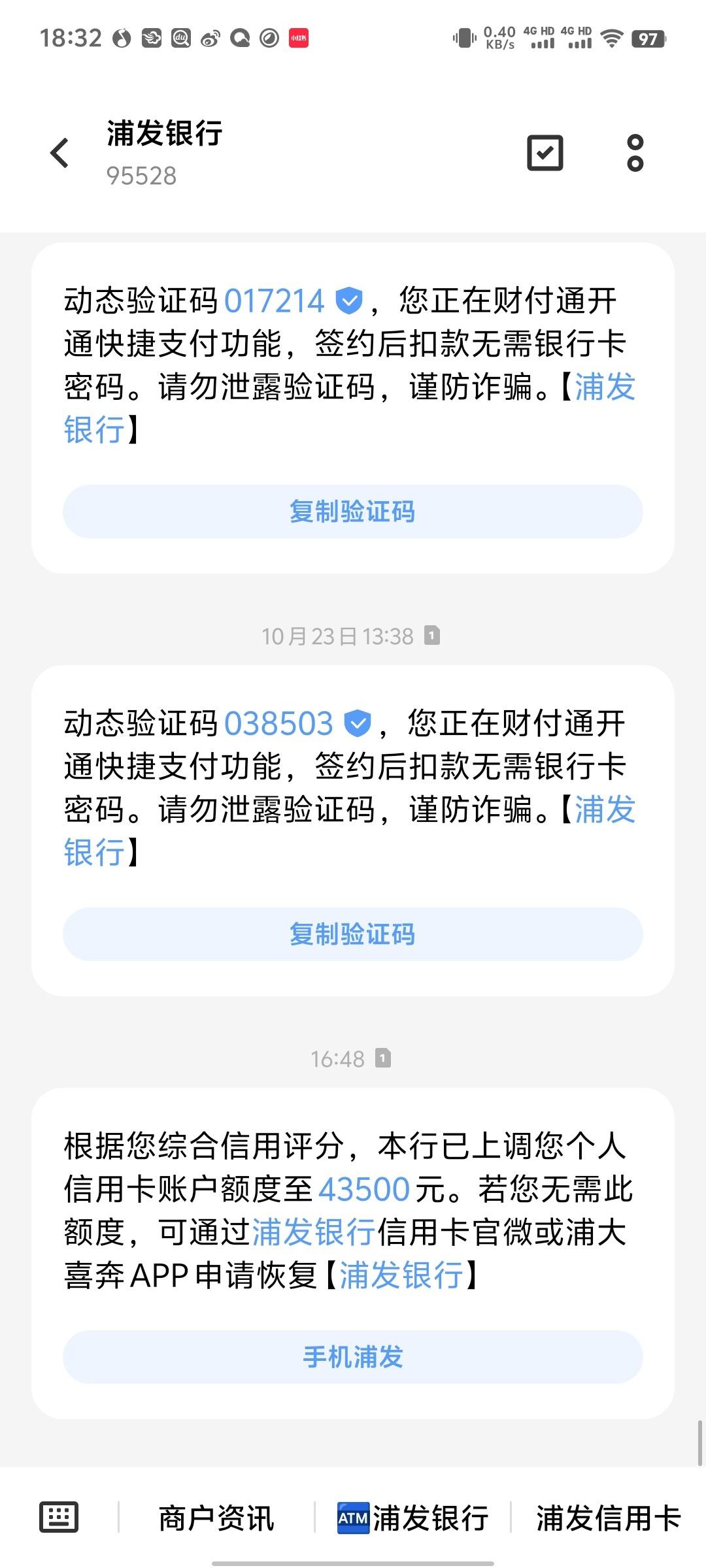This screenshot has height=1568, width=706.
Task: Tap the 手机浦发 button
Action: point(352,1357)
